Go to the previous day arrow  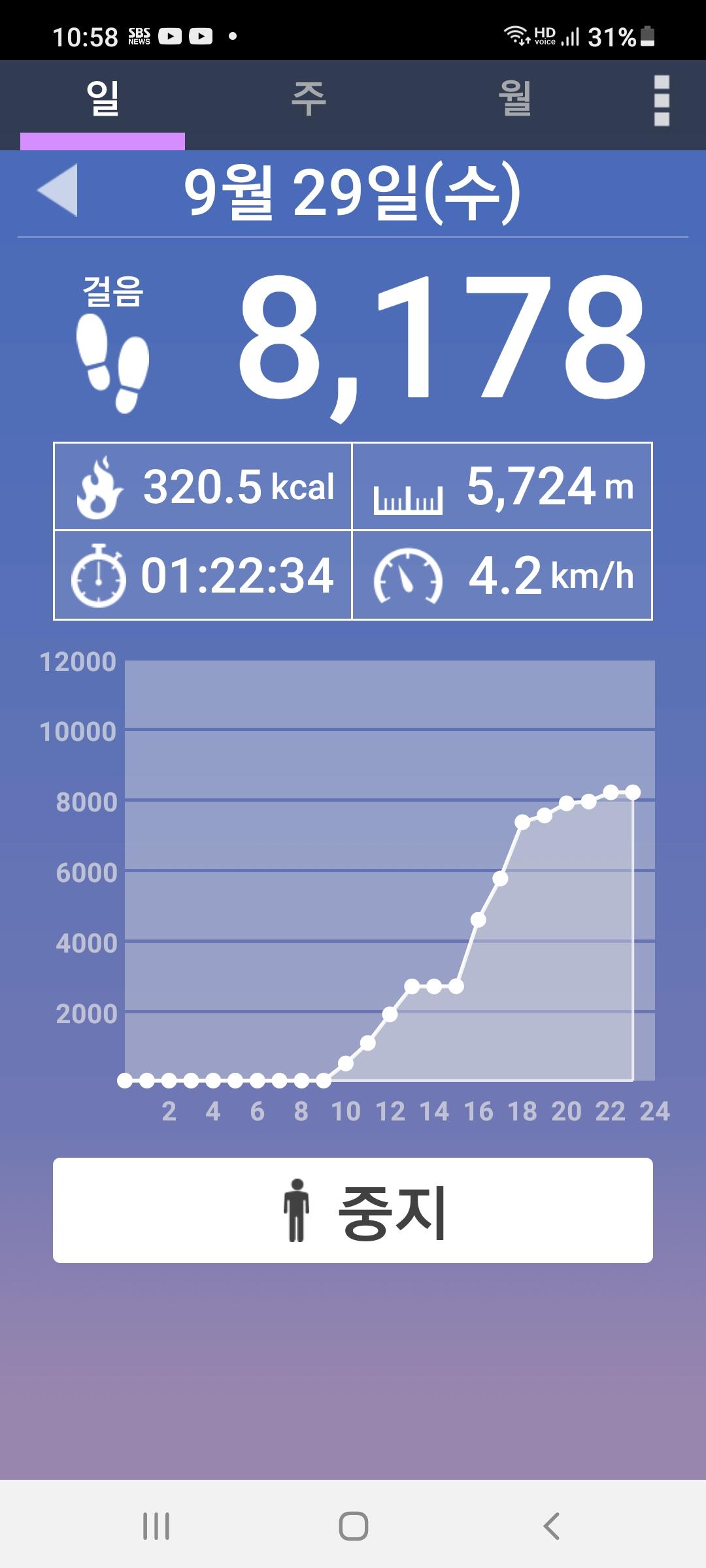click(x=58, y=190)
